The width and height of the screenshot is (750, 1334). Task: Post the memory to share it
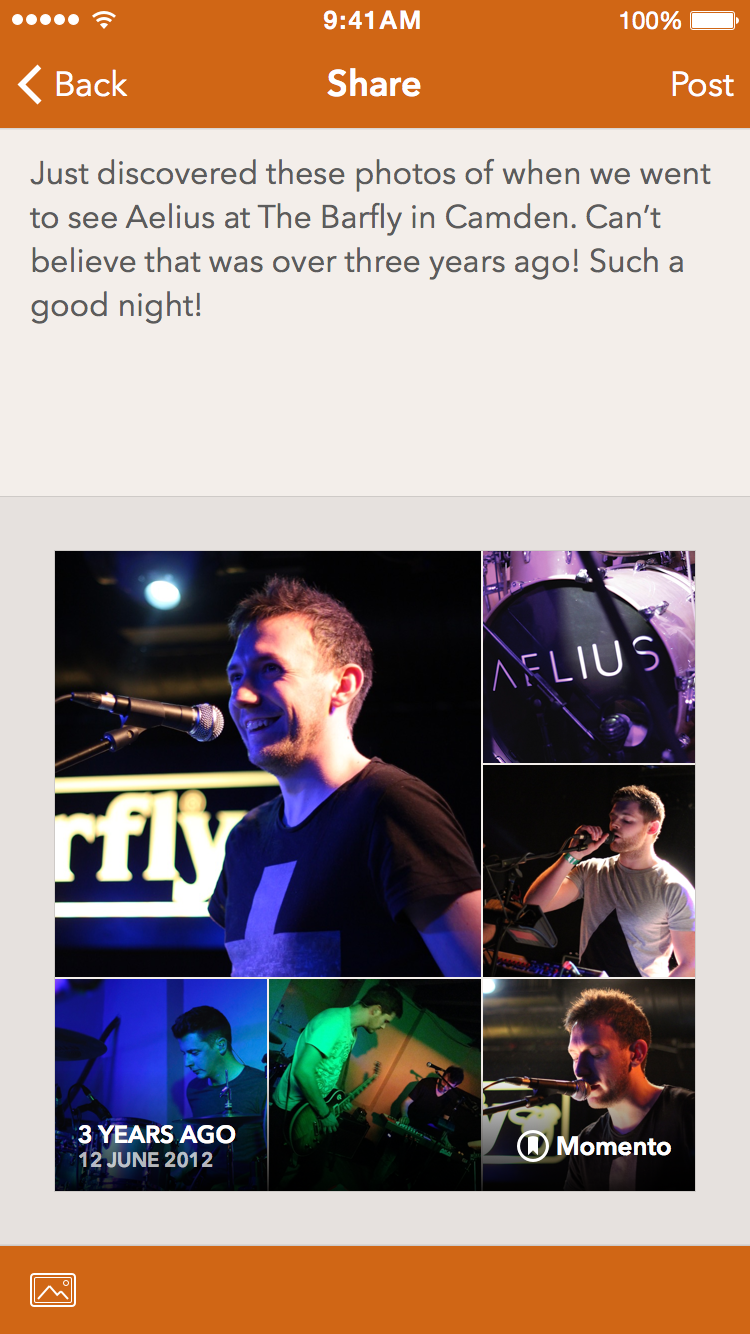coord(701,84)
